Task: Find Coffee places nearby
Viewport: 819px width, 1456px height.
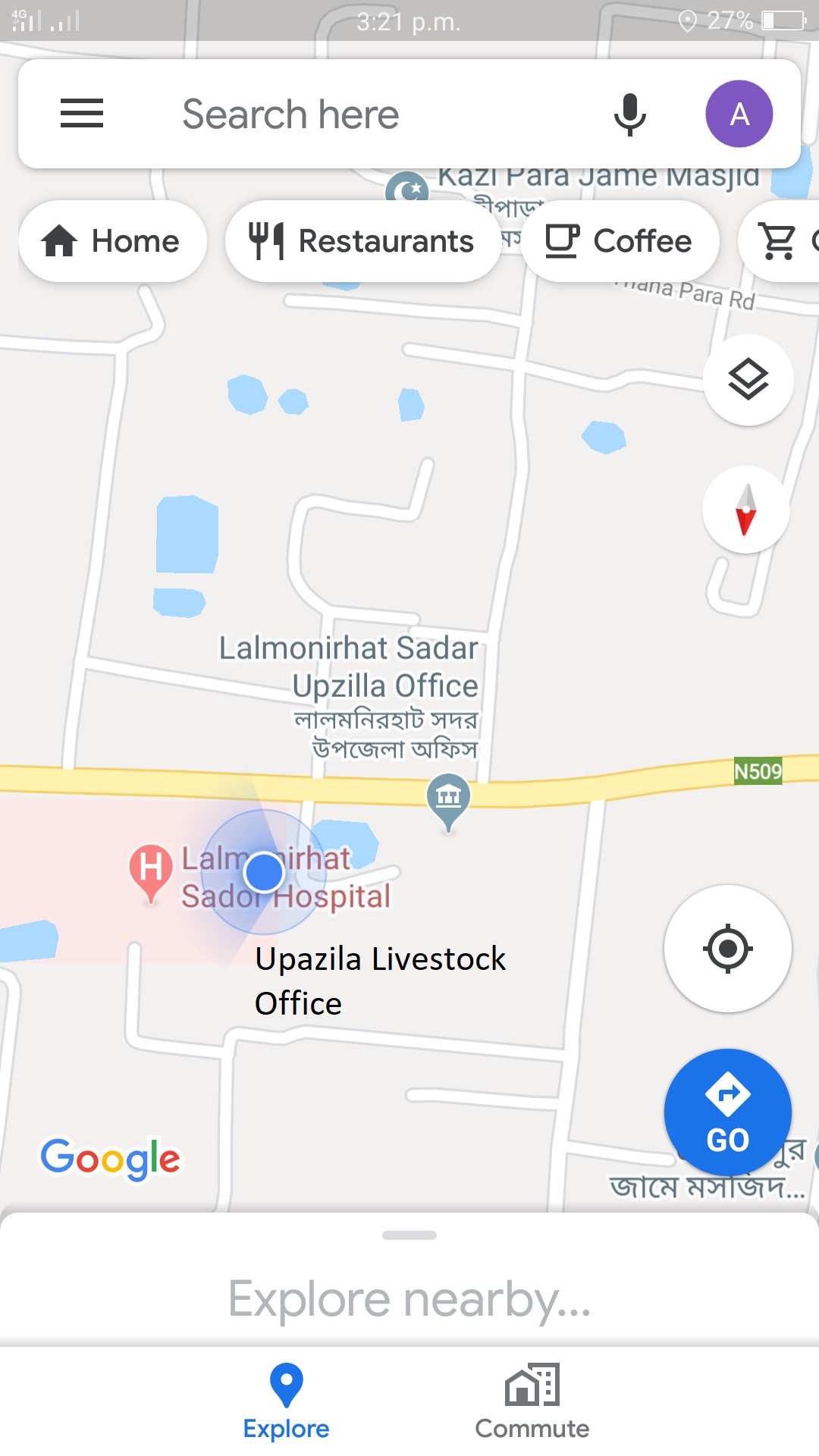Action: (x=619, y=241)
